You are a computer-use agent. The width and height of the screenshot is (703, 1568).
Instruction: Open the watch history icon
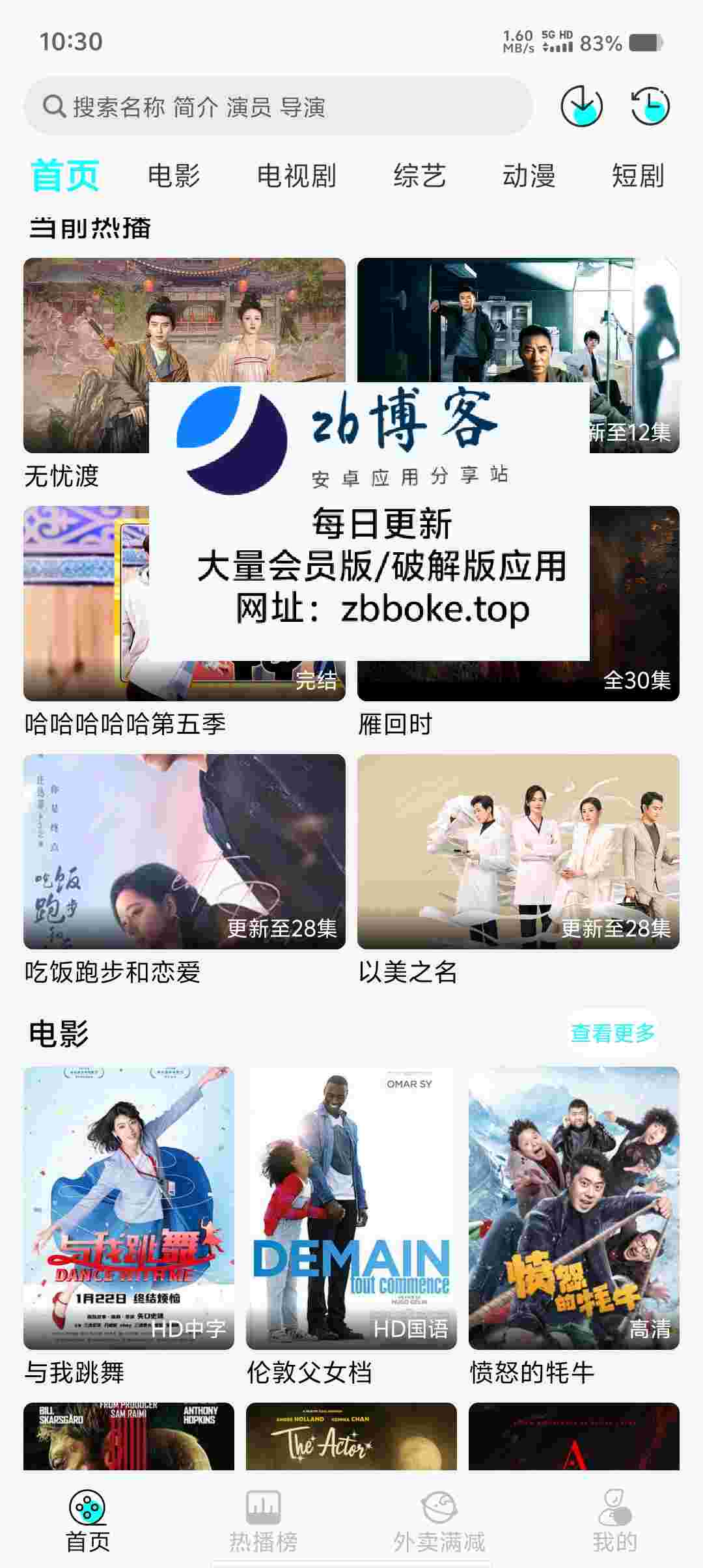click(650, 105)
